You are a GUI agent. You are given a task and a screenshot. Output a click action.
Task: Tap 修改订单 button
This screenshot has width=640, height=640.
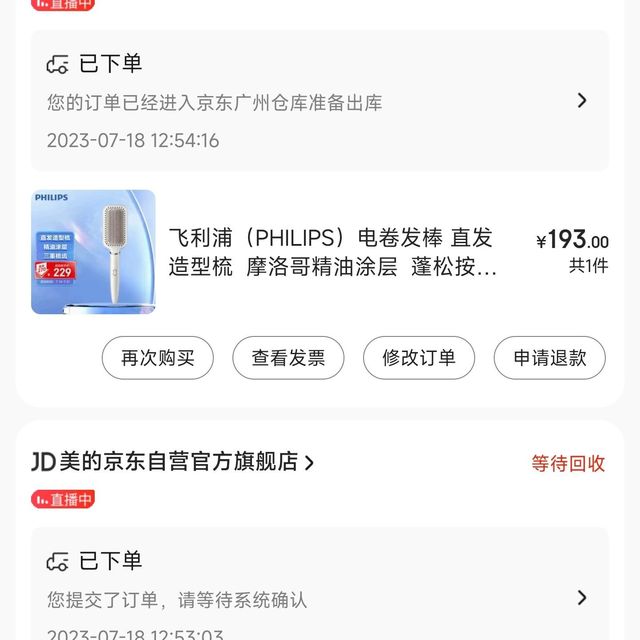pos(419,358)
